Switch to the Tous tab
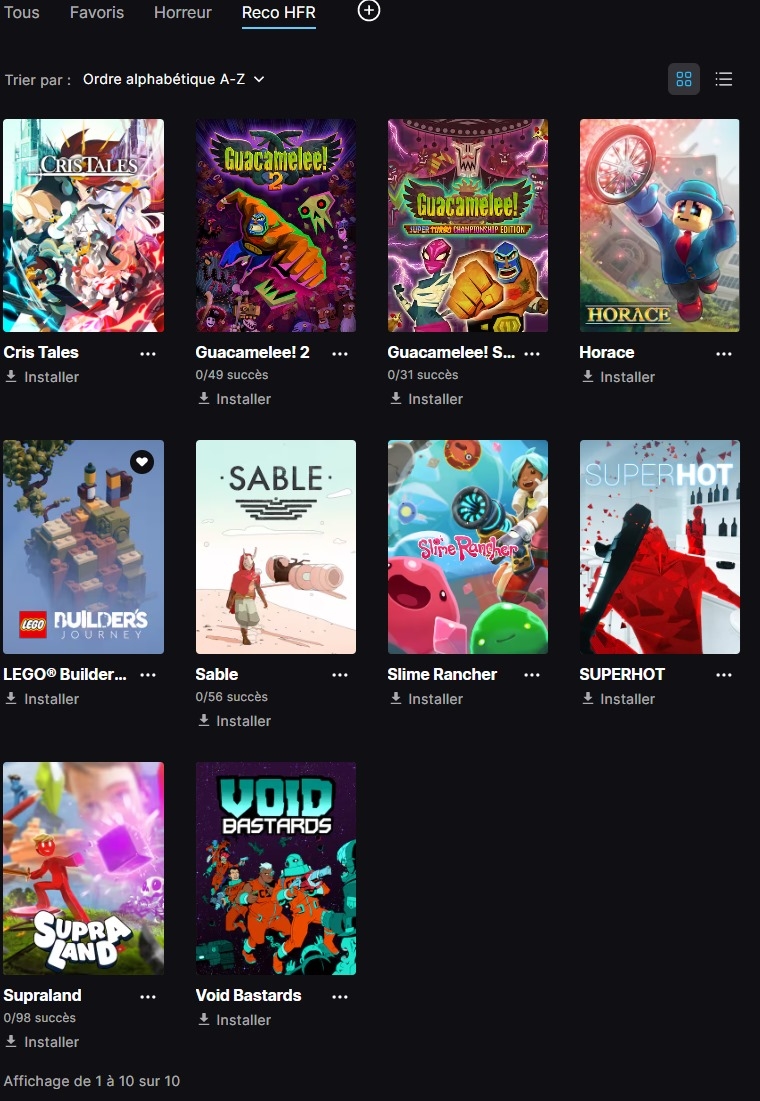 (x=22, y=12)
